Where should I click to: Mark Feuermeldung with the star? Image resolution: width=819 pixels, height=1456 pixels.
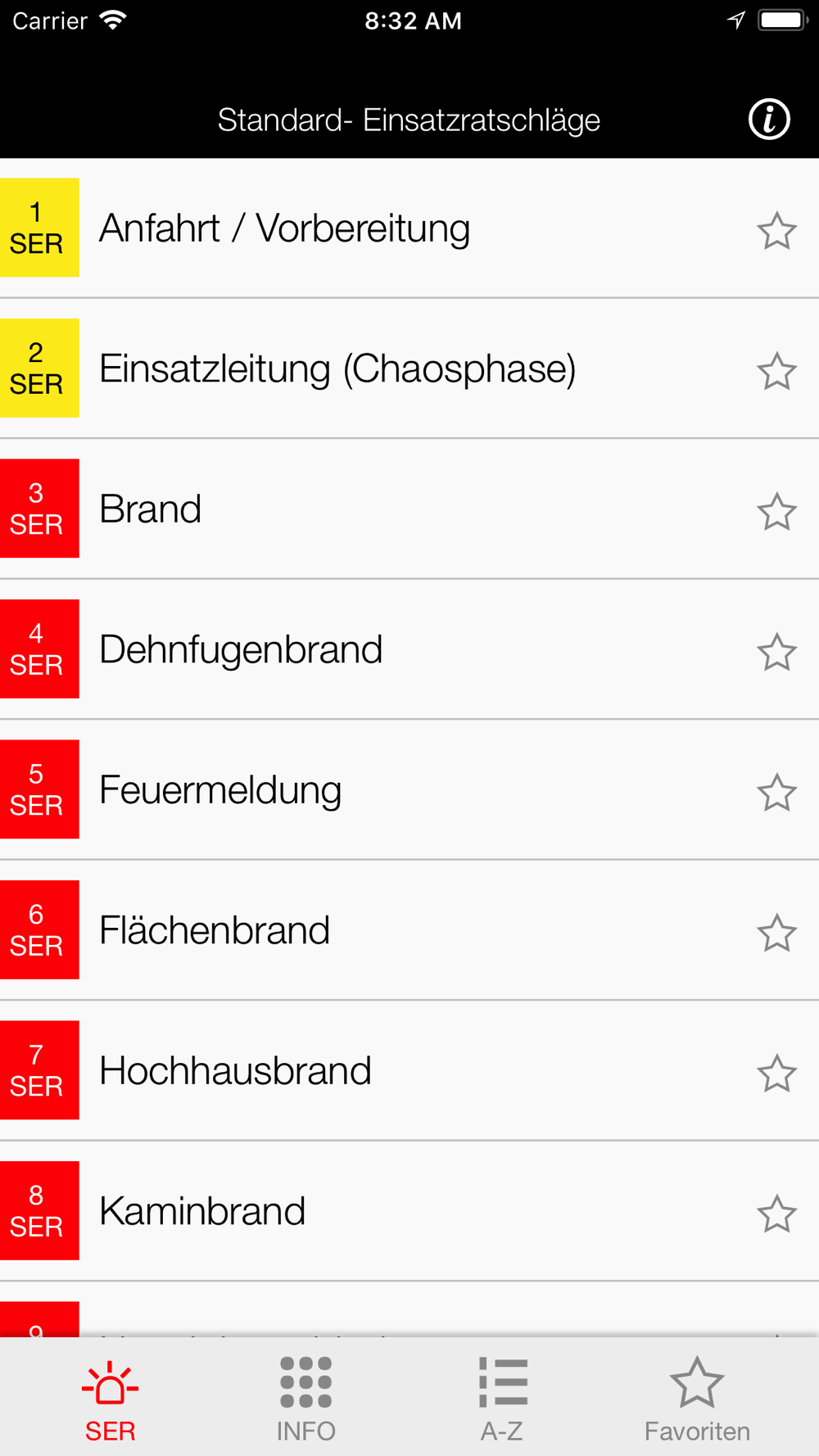pyautogui.click(x=776, y=793)
